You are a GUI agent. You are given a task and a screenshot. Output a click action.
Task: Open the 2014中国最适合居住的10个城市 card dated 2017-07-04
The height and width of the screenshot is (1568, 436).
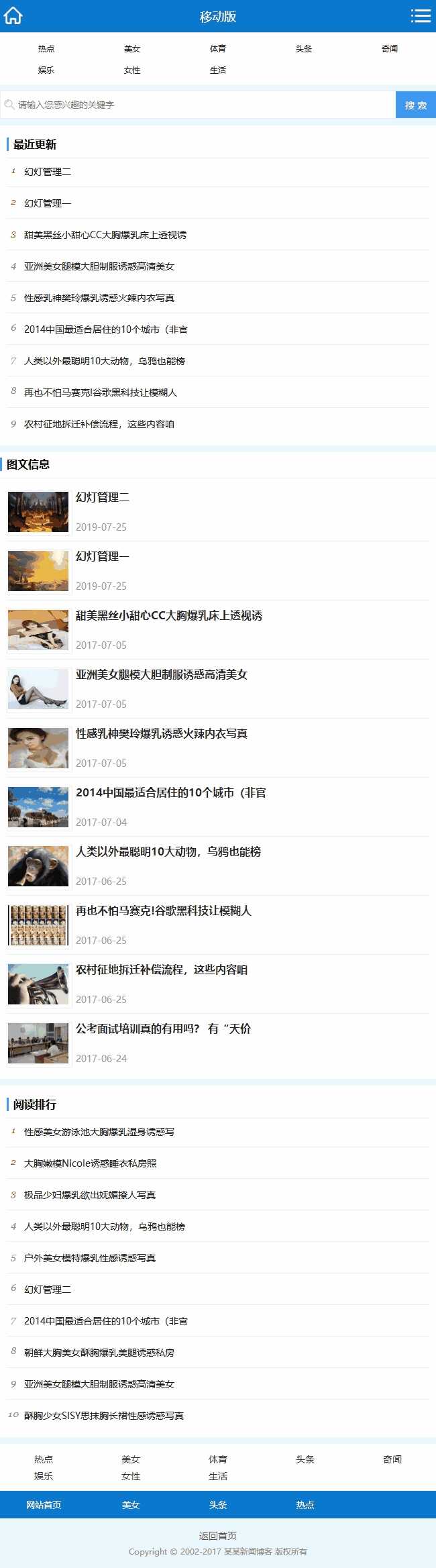click(170, 793)
